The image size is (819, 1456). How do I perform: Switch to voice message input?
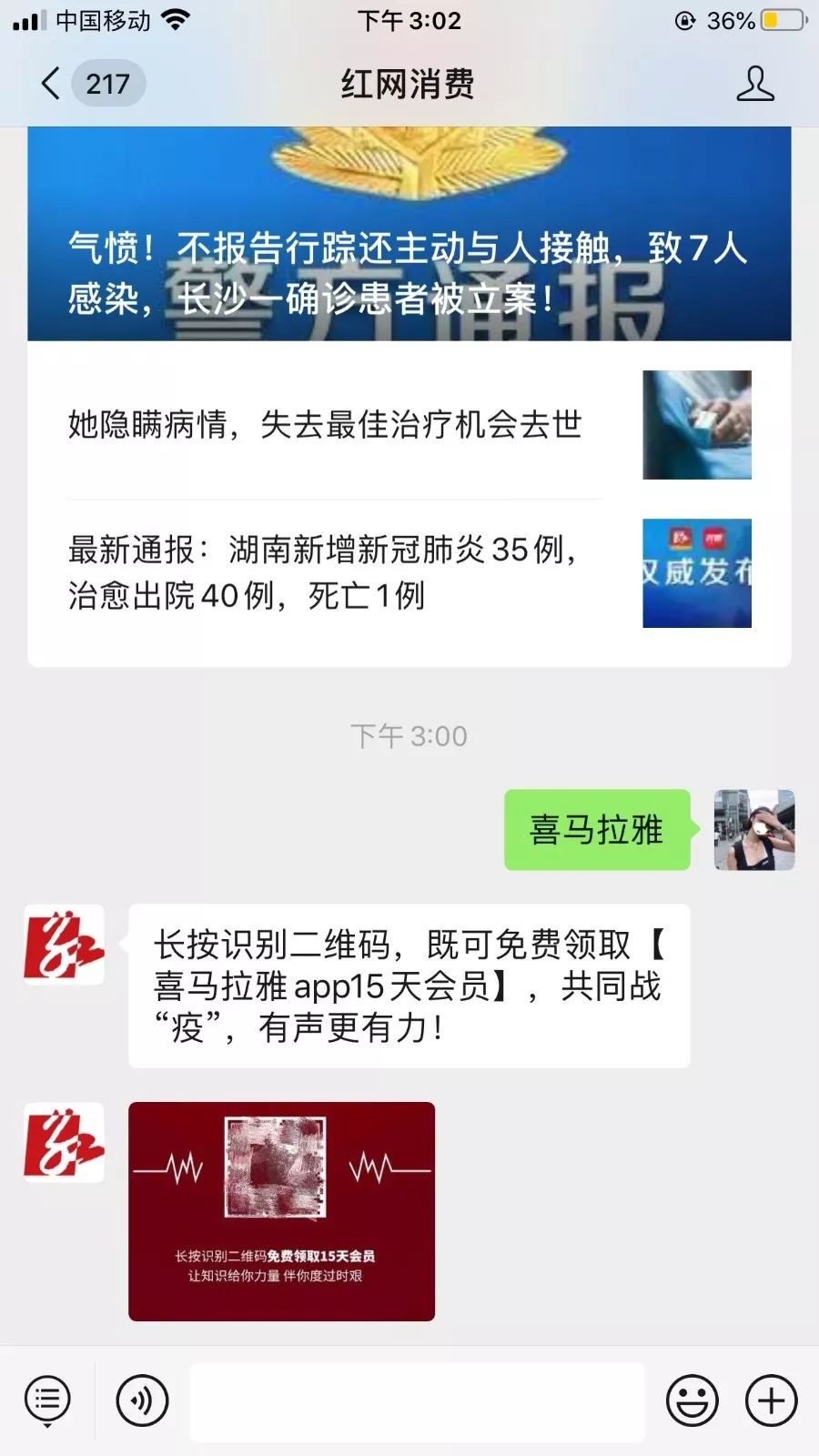coord(142,1400)
